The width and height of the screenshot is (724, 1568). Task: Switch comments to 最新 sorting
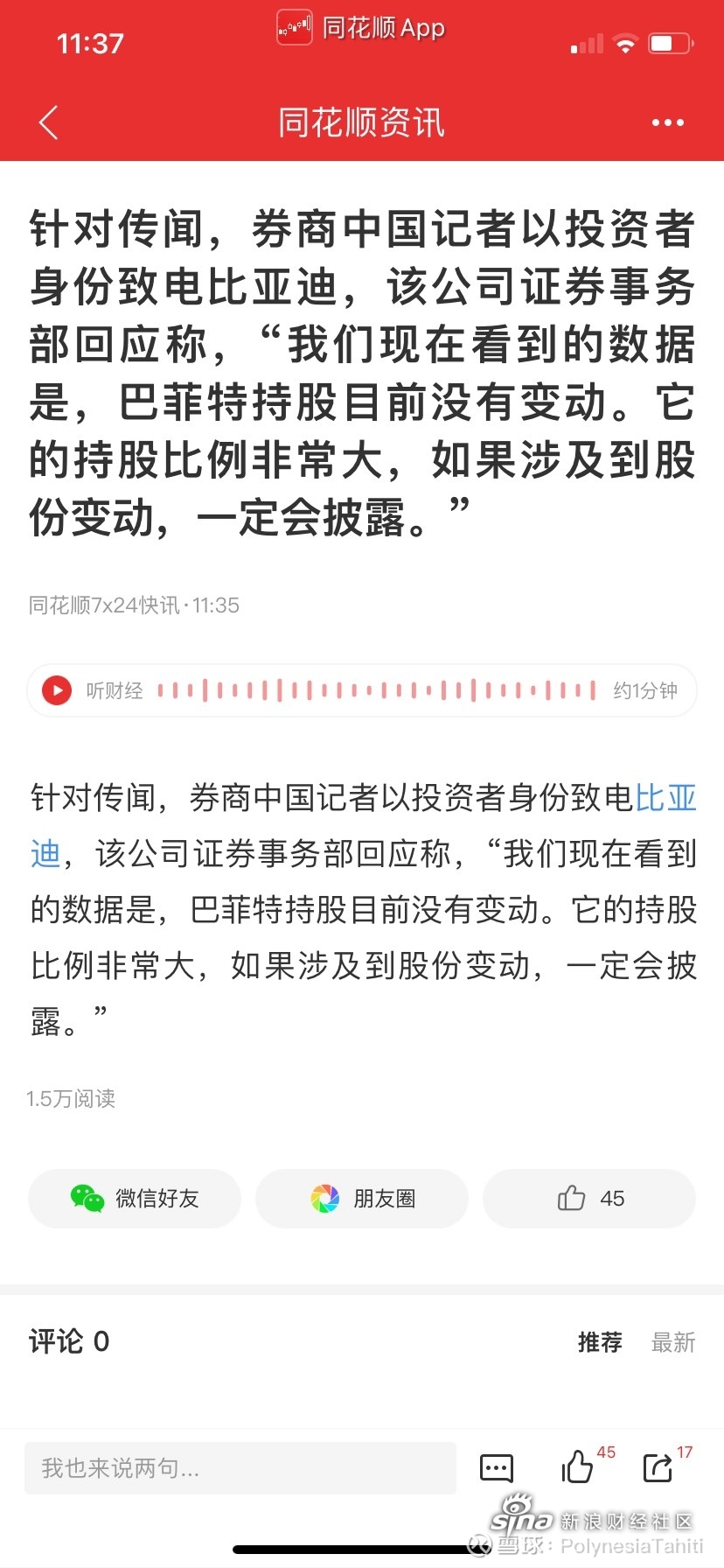673,1341
